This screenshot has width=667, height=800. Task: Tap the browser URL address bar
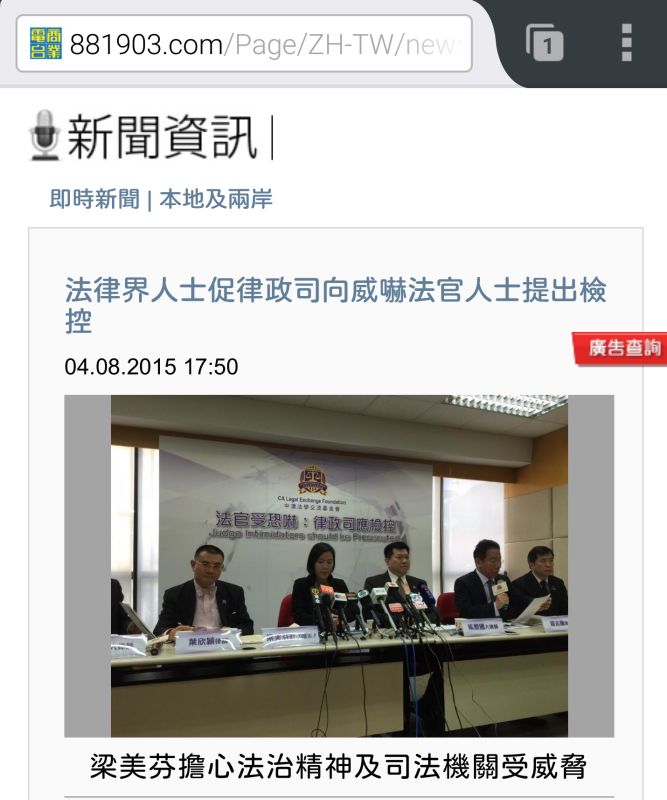pos(245,45)
